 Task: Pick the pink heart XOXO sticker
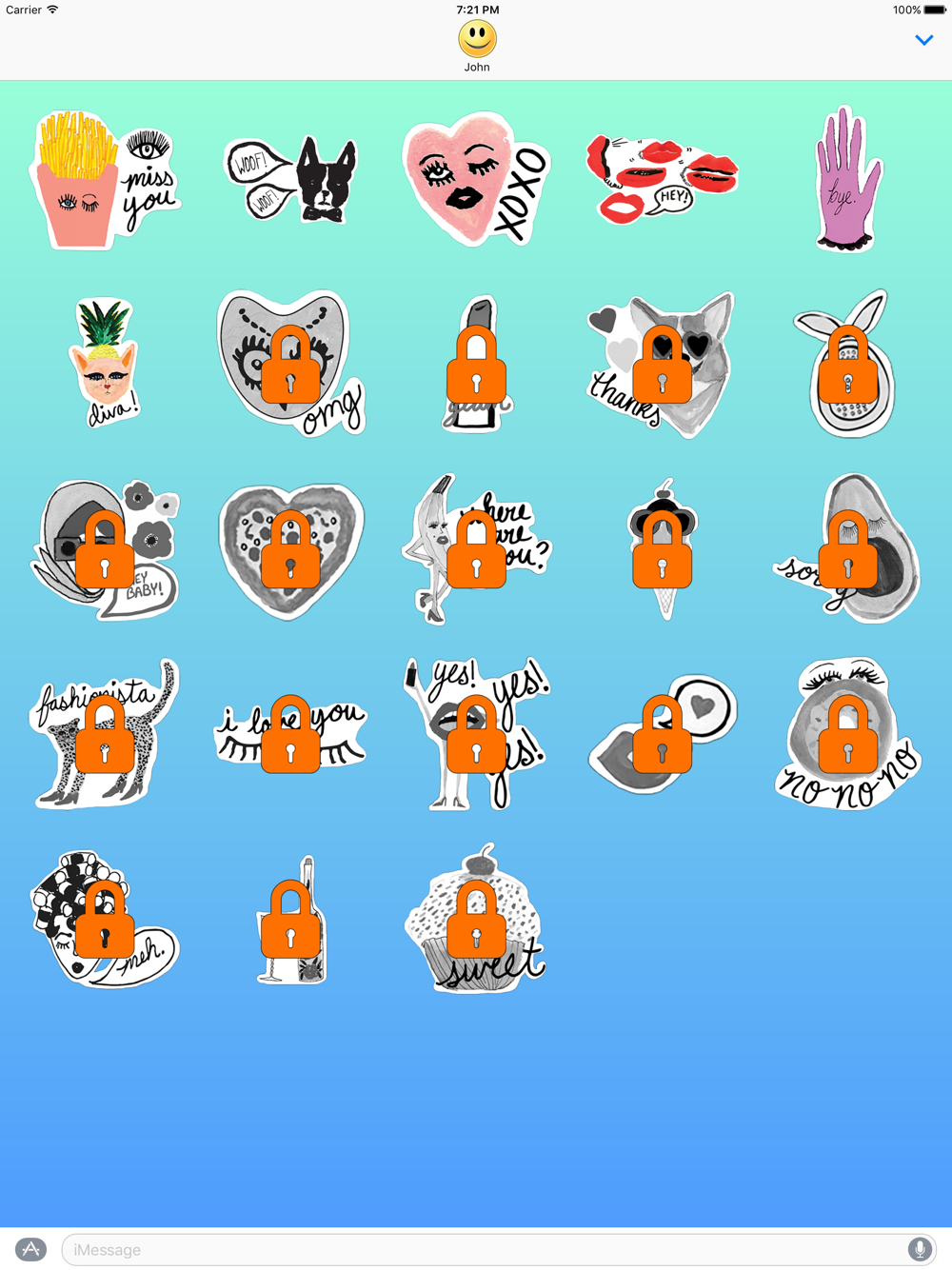click(x=476, y=180)
